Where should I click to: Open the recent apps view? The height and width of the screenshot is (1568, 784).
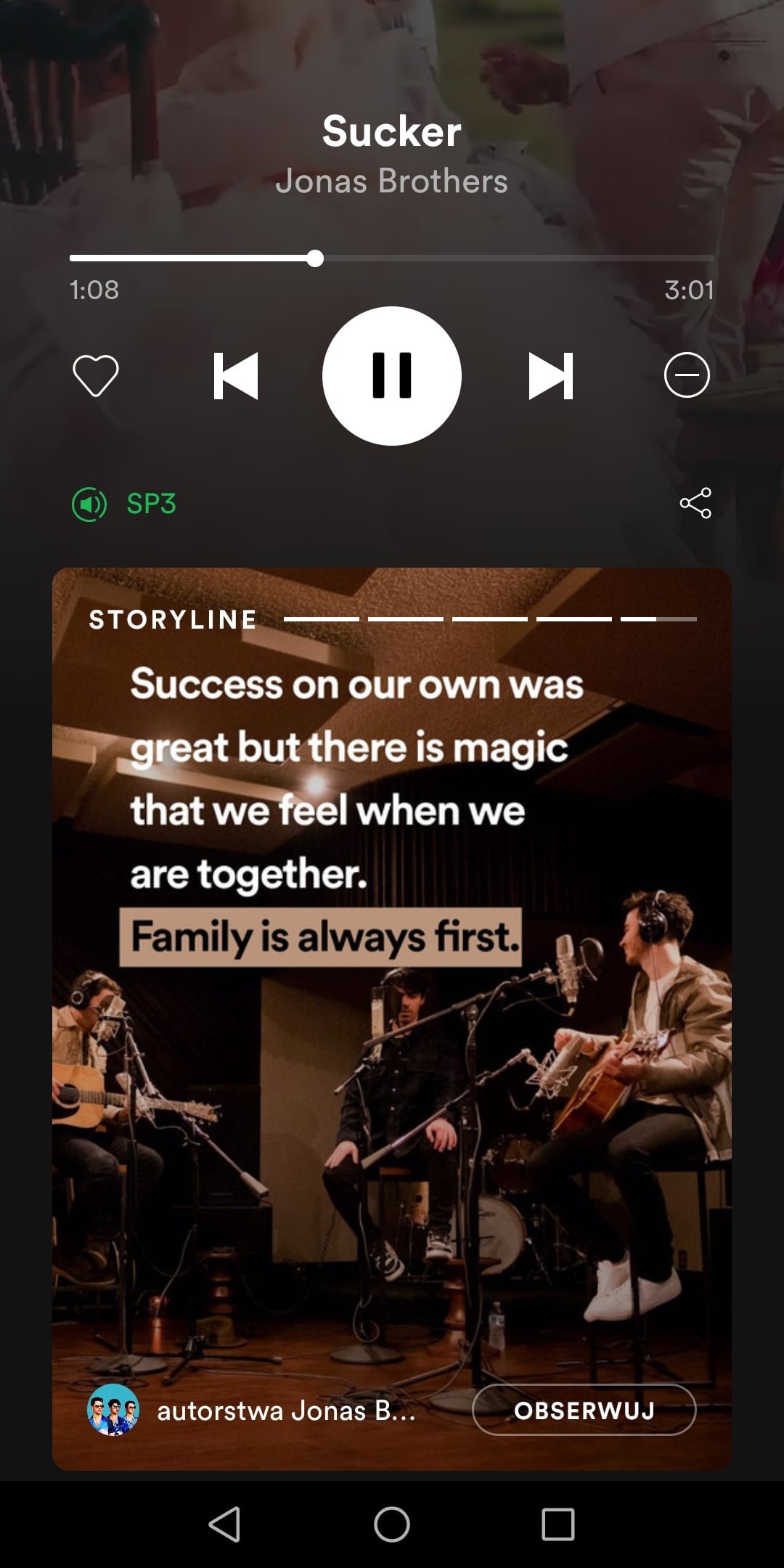click(558, 1524)
